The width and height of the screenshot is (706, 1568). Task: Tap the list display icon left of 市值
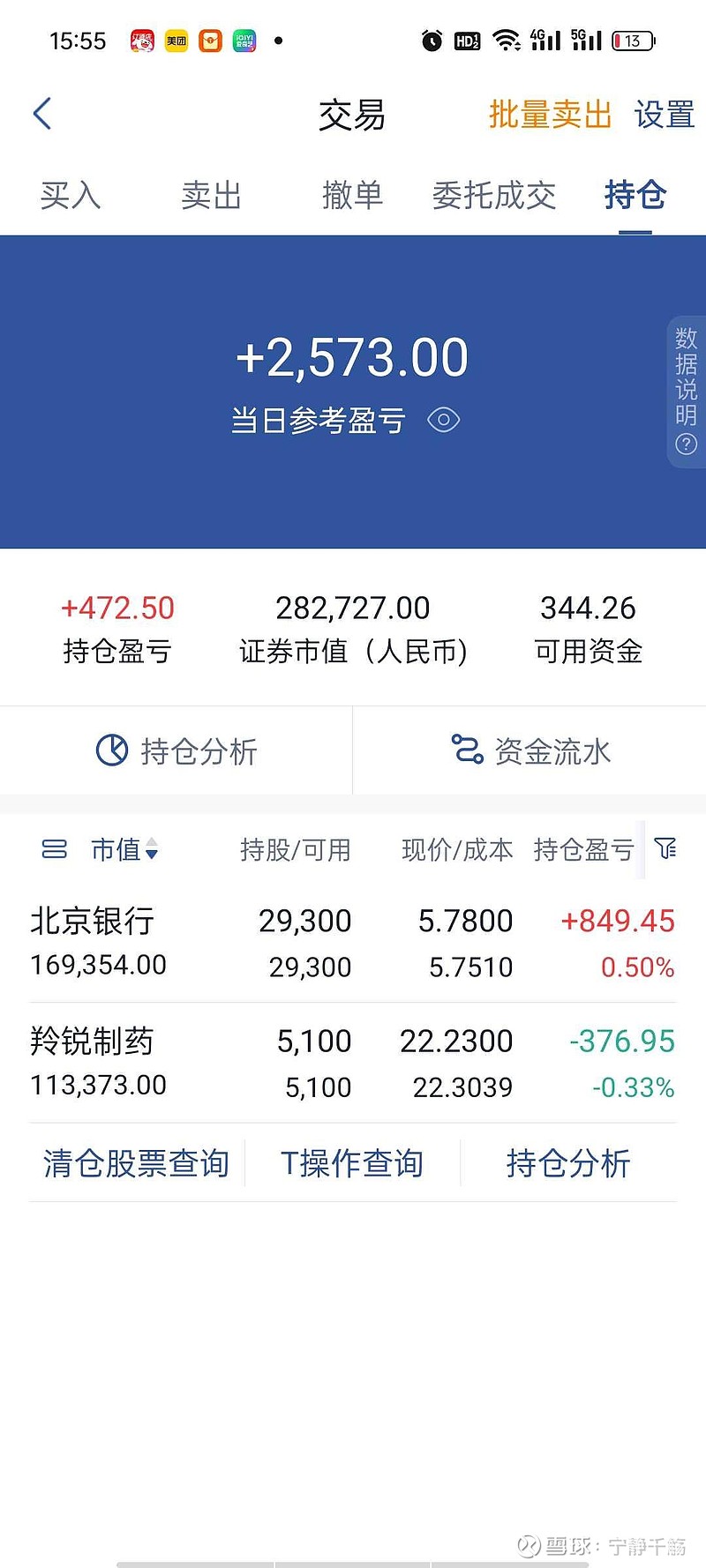53,849
